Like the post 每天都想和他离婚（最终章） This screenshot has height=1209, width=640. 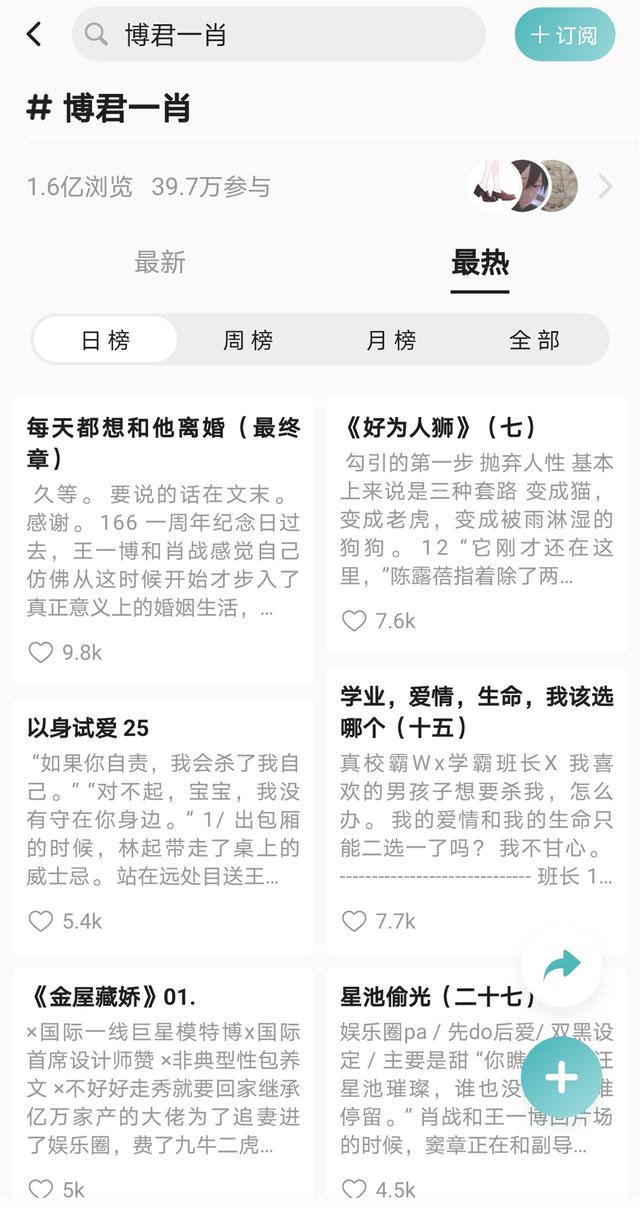point(41,652)
